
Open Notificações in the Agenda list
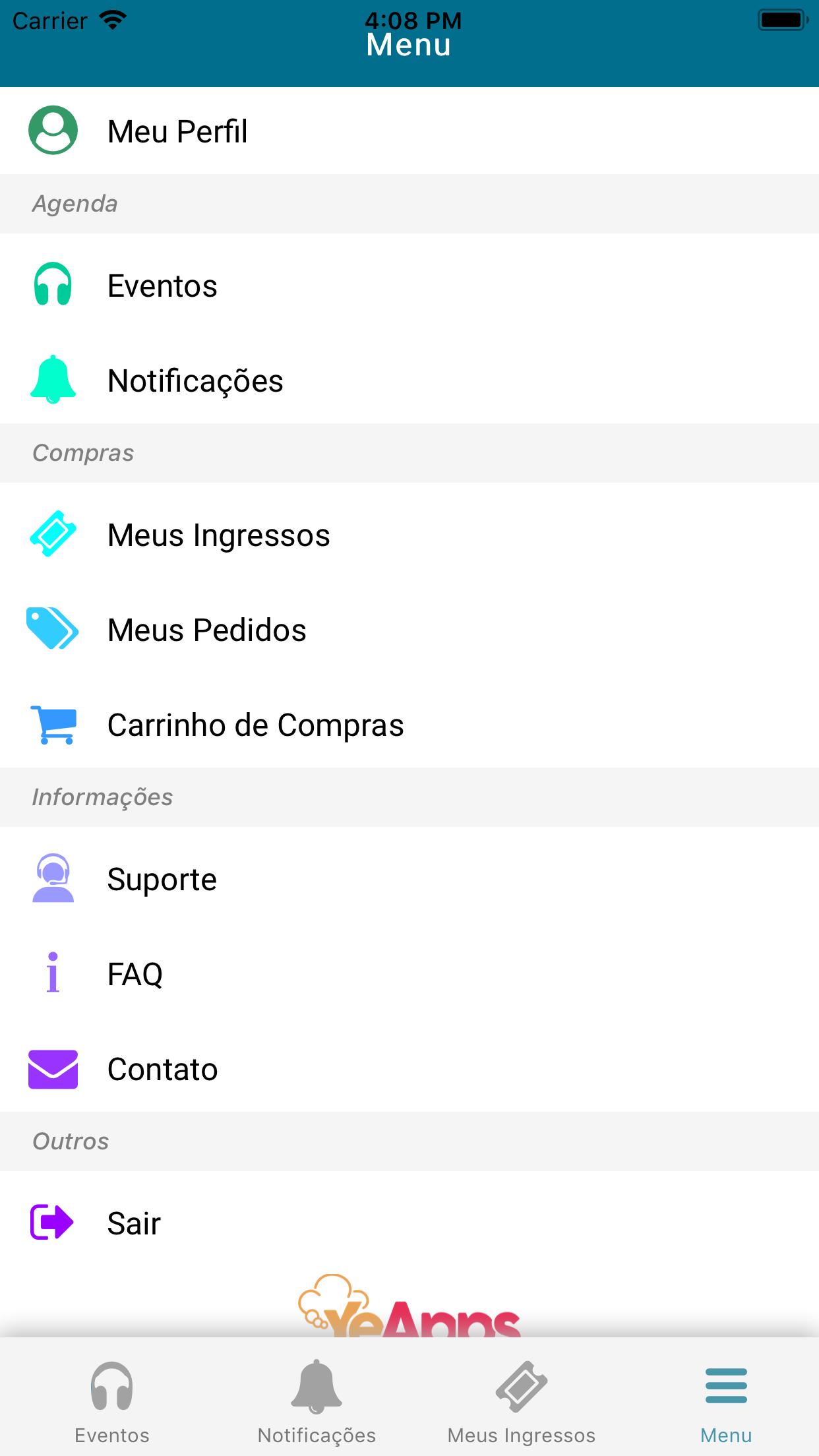click(x=409, y=380)
